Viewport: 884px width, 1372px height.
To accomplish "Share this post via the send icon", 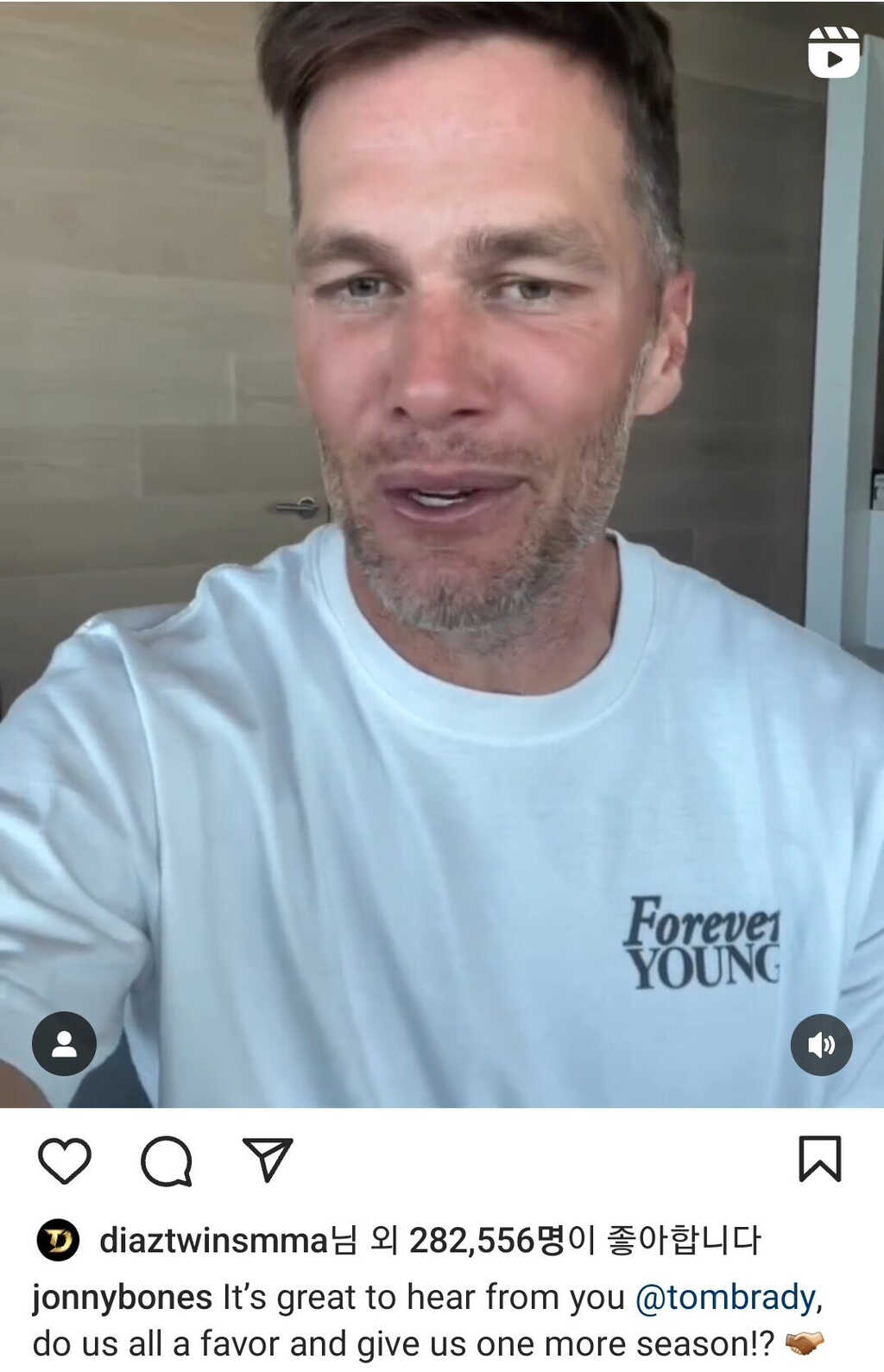I will coord(268,1160).
